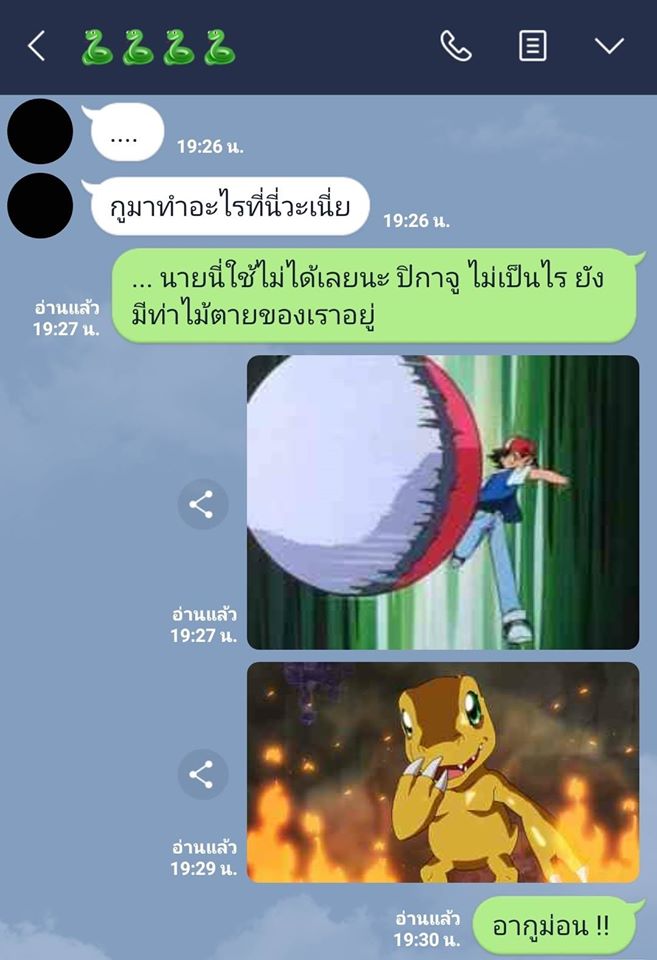Start a voice call

456,46
